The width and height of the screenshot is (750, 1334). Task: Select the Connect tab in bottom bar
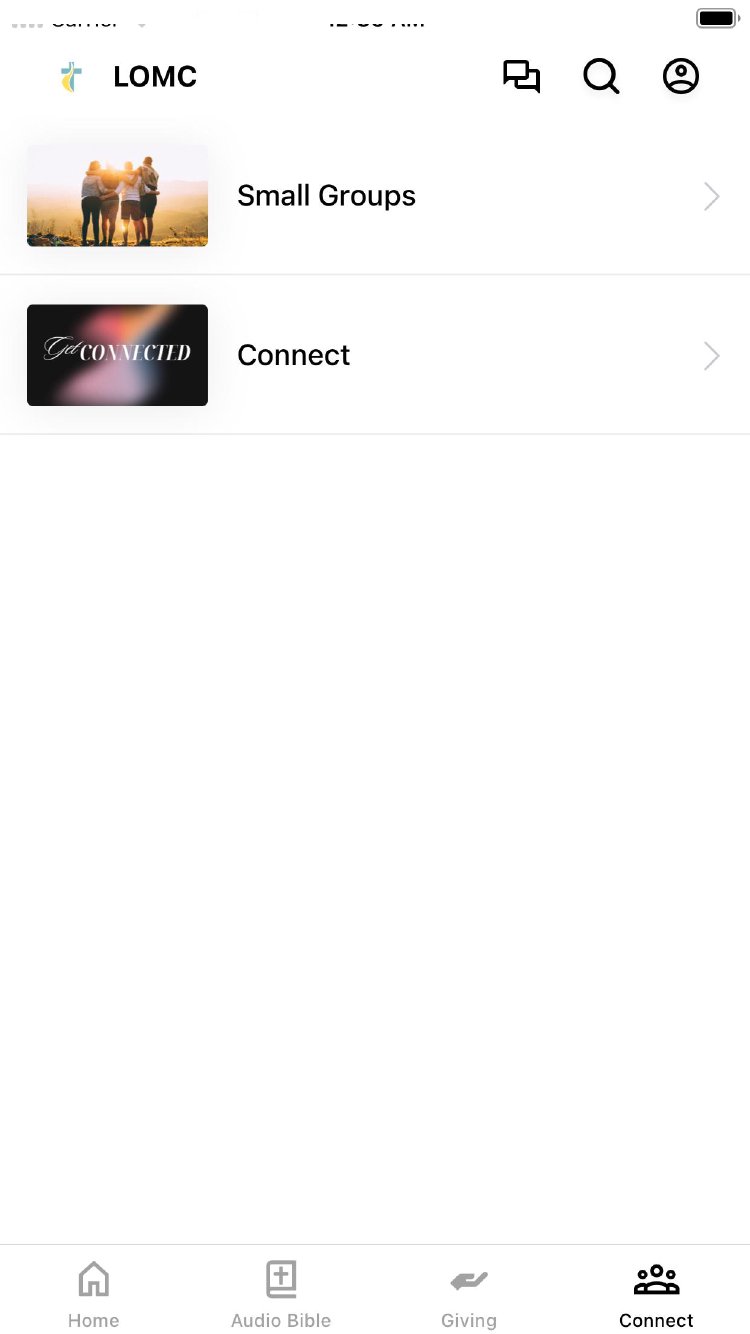coord(656,1294)
